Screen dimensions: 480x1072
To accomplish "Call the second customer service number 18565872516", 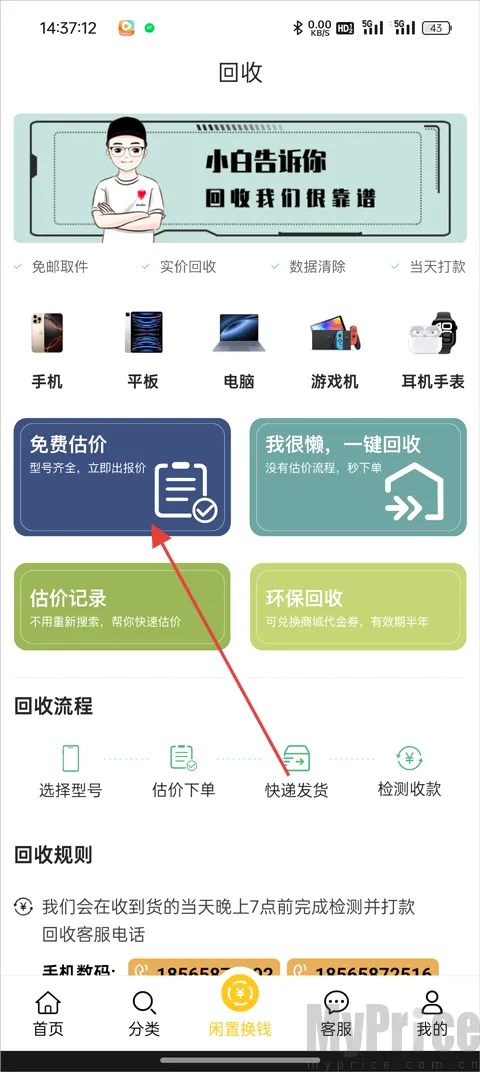I will [362, 967].
